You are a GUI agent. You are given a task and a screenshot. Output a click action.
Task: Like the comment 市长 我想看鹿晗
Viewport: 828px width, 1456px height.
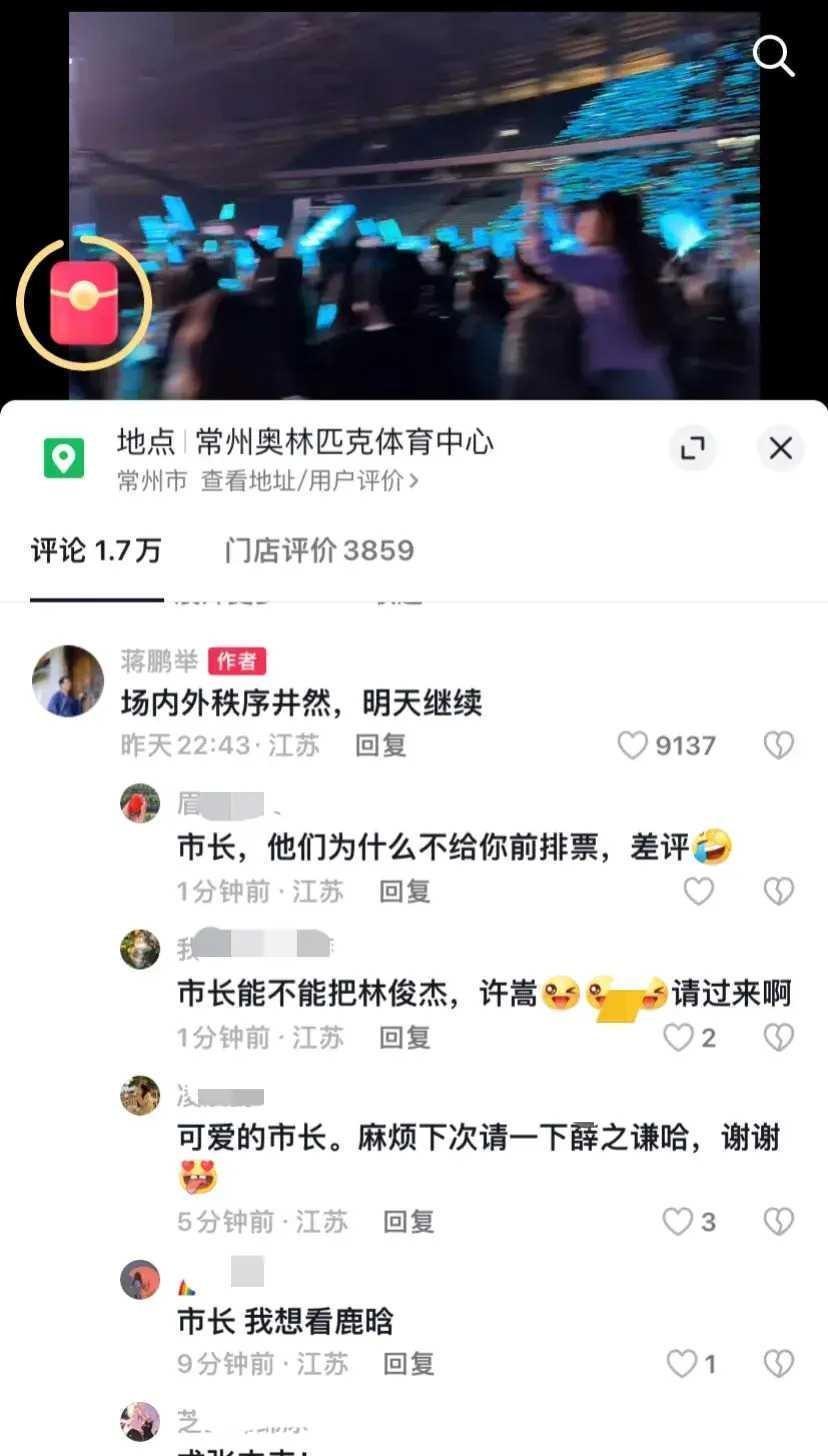(682, 1363)
